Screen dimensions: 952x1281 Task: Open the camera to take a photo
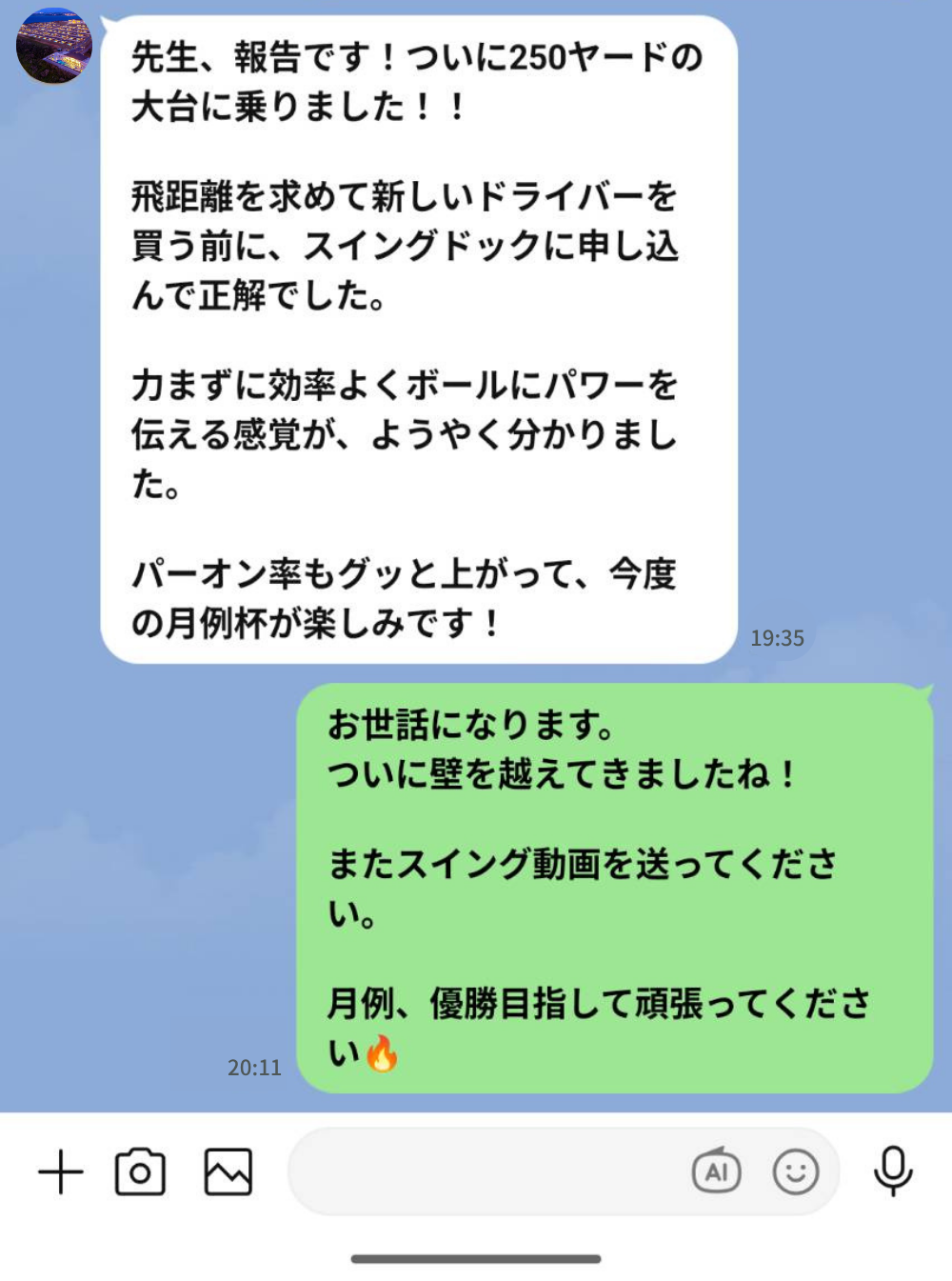point(142,1172)
